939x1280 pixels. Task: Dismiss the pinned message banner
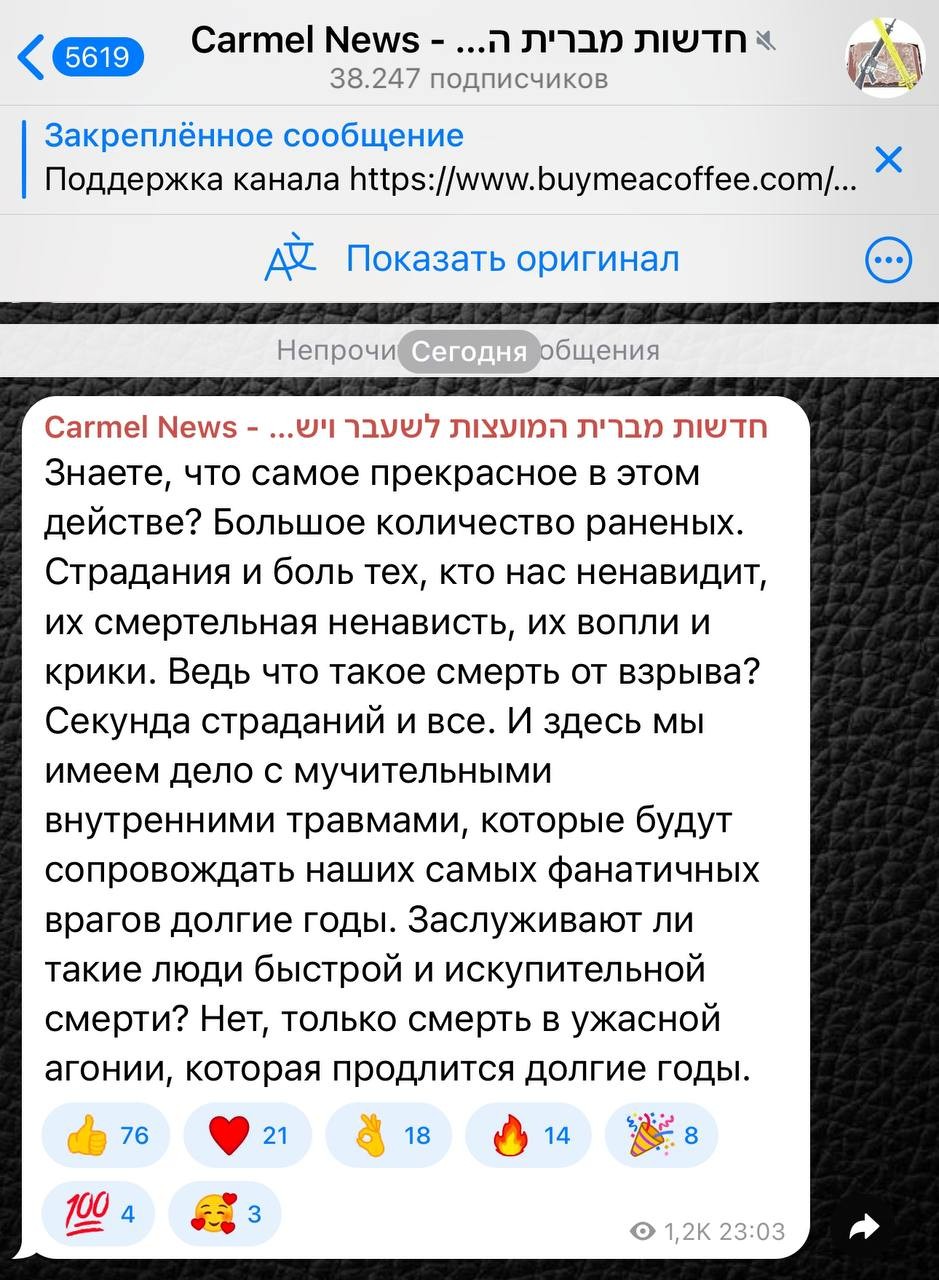point(888,160)
